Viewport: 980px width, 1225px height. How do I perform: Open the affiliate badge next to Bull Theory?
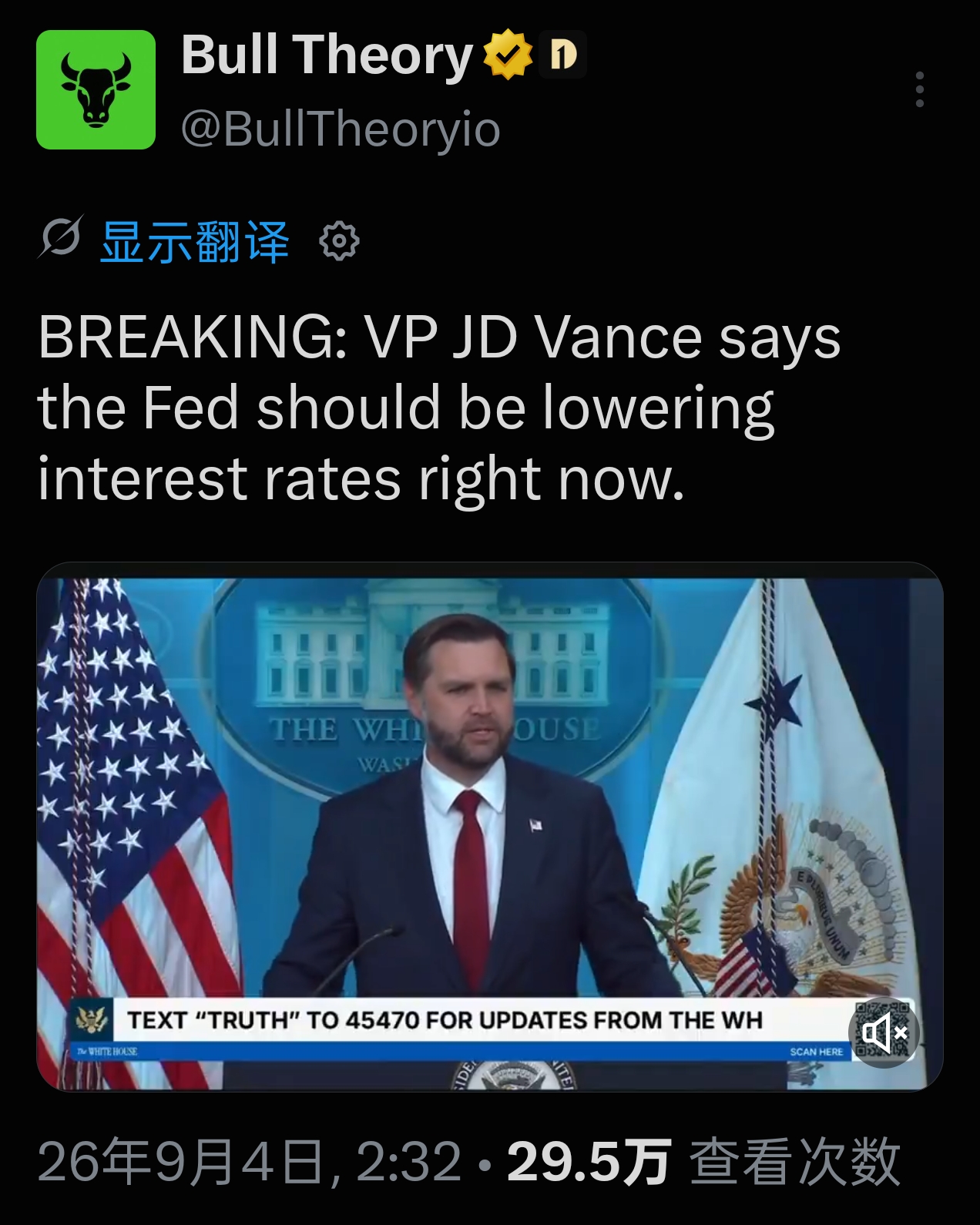(x=563, y=55)
